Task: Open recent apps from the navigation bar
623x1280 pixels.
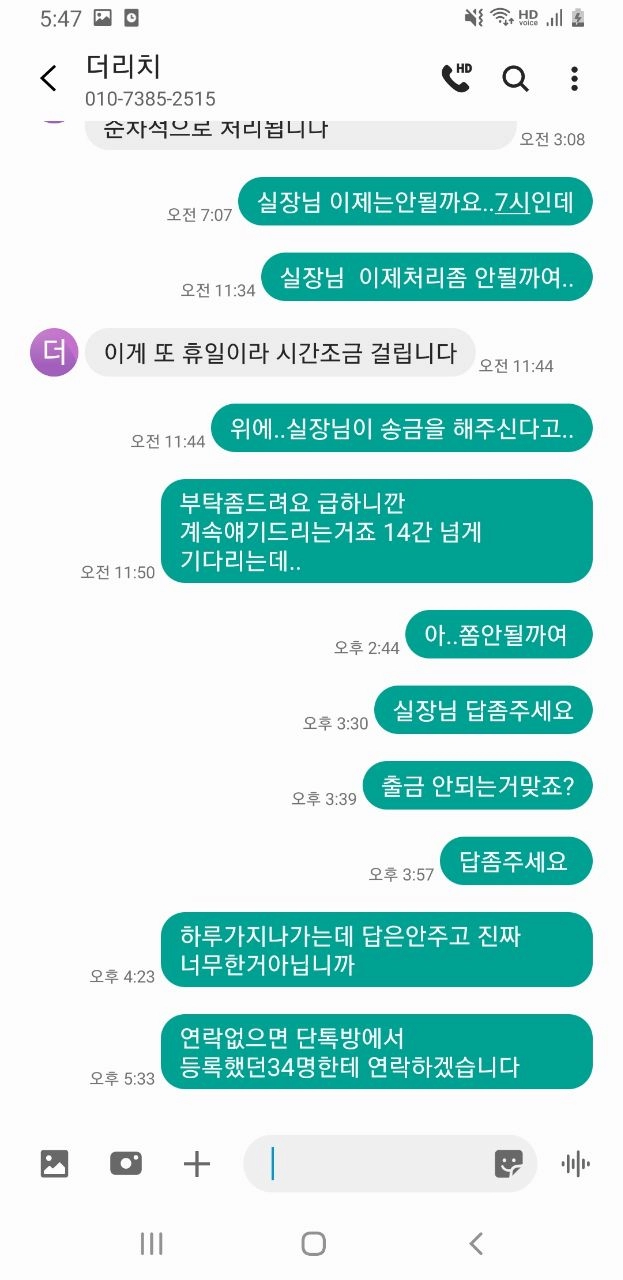Action: coord(151,1243)
